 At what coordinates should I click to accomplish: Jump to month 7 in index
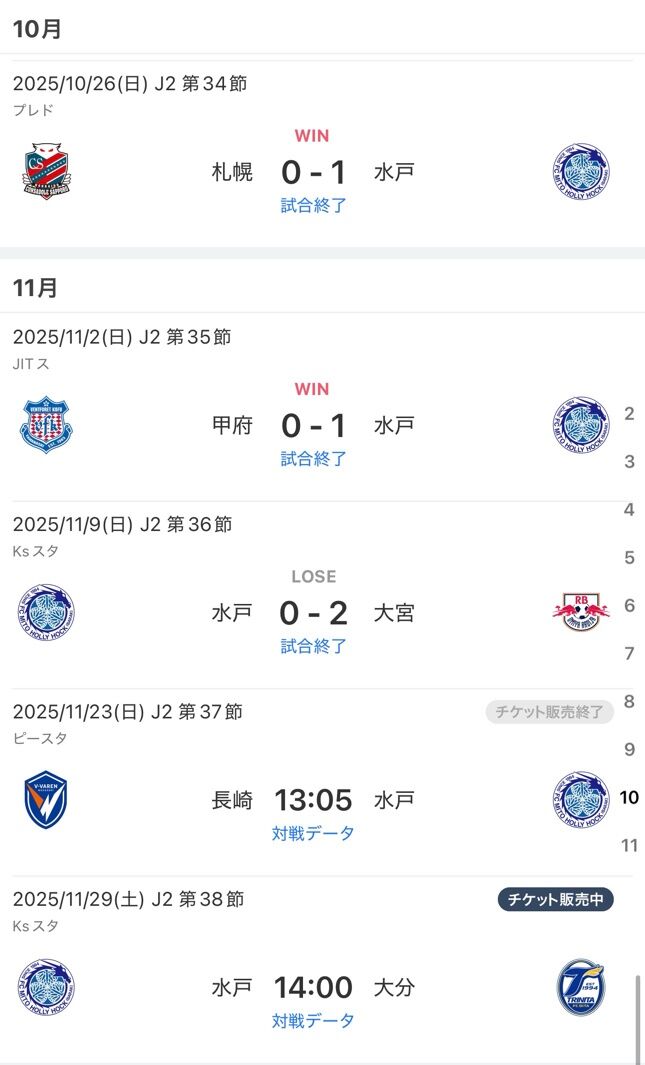point(629,654)
